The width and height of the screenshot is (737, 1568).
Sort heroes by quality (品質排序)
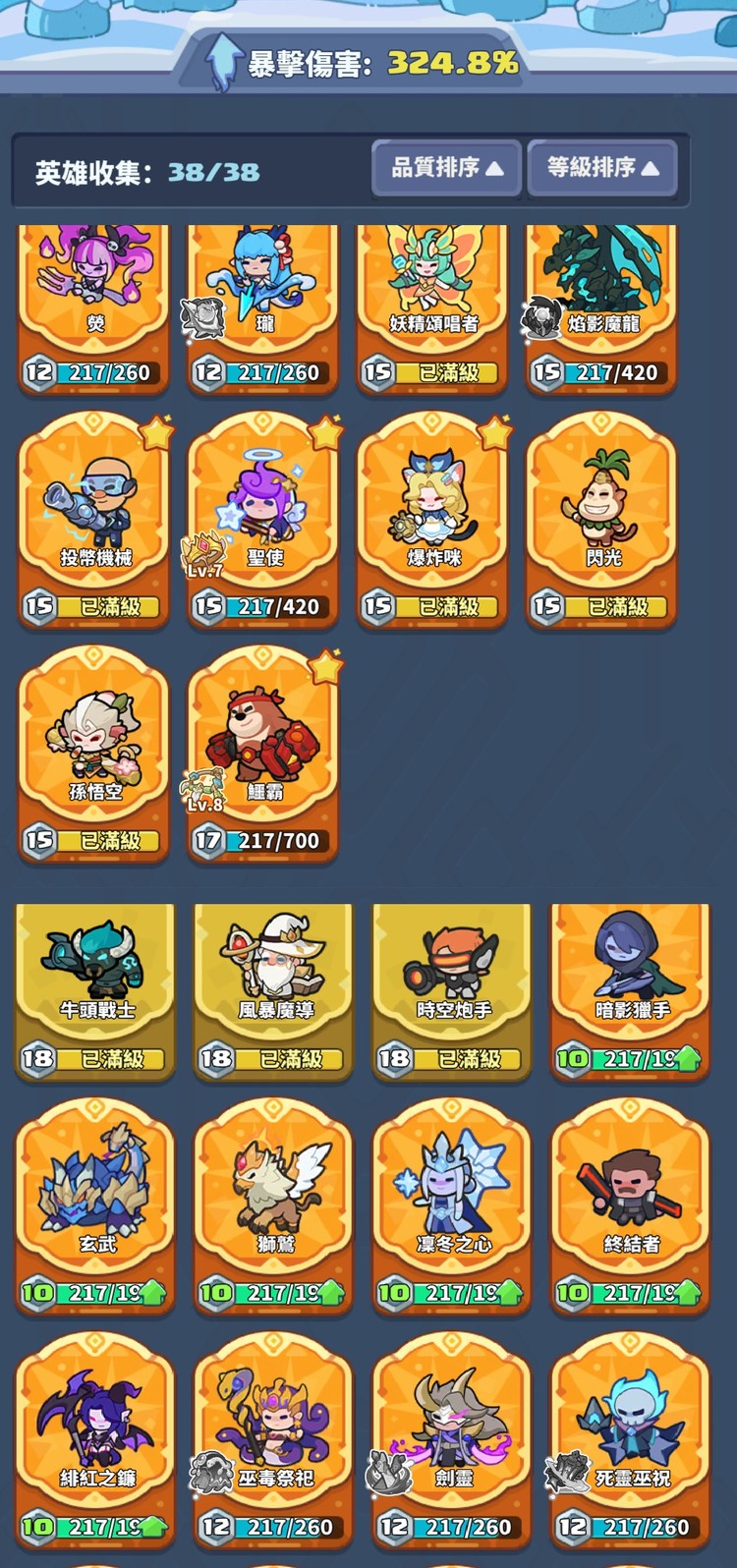click(446, 168)
